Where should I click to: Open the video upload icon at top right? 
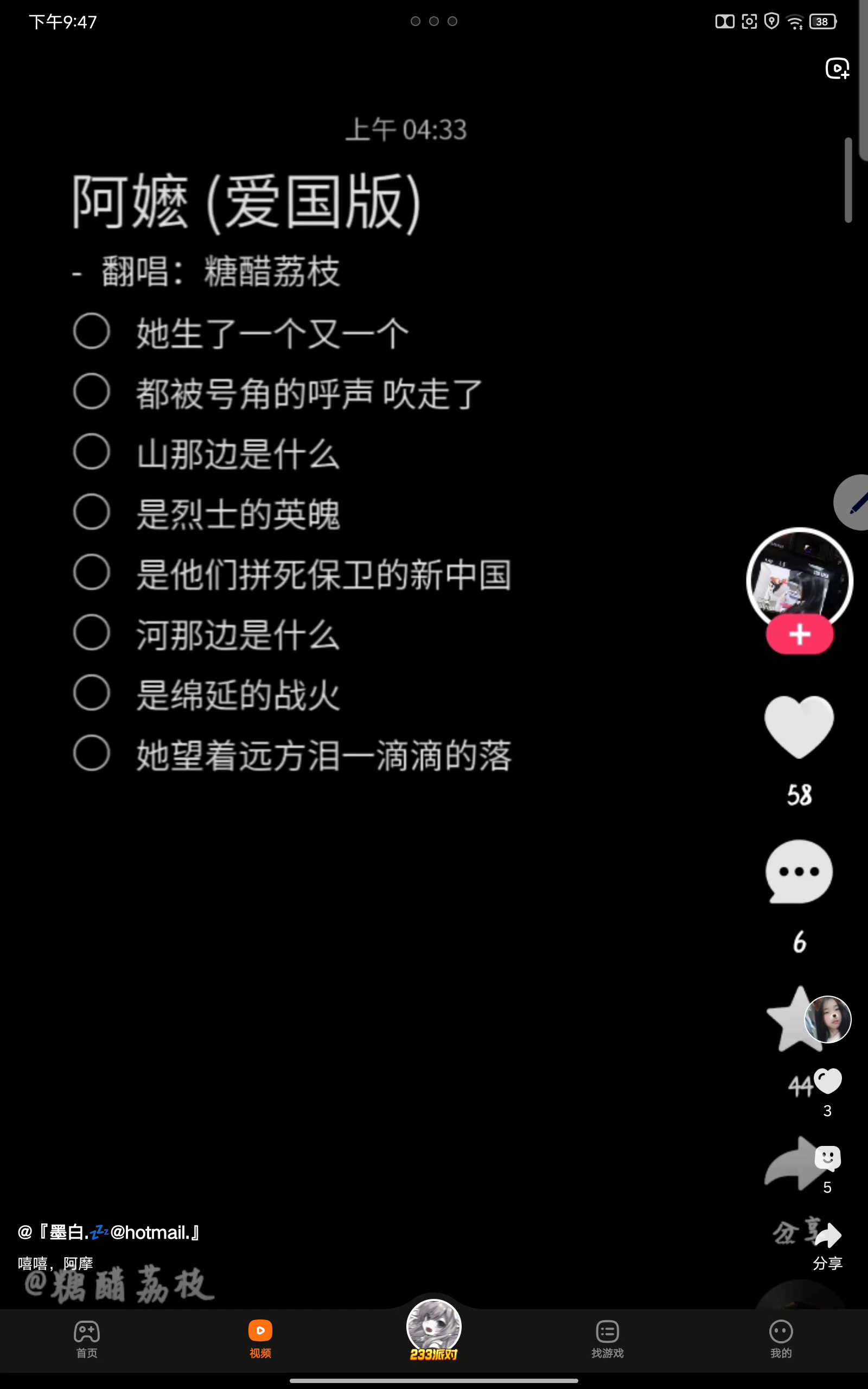[837, 68]
